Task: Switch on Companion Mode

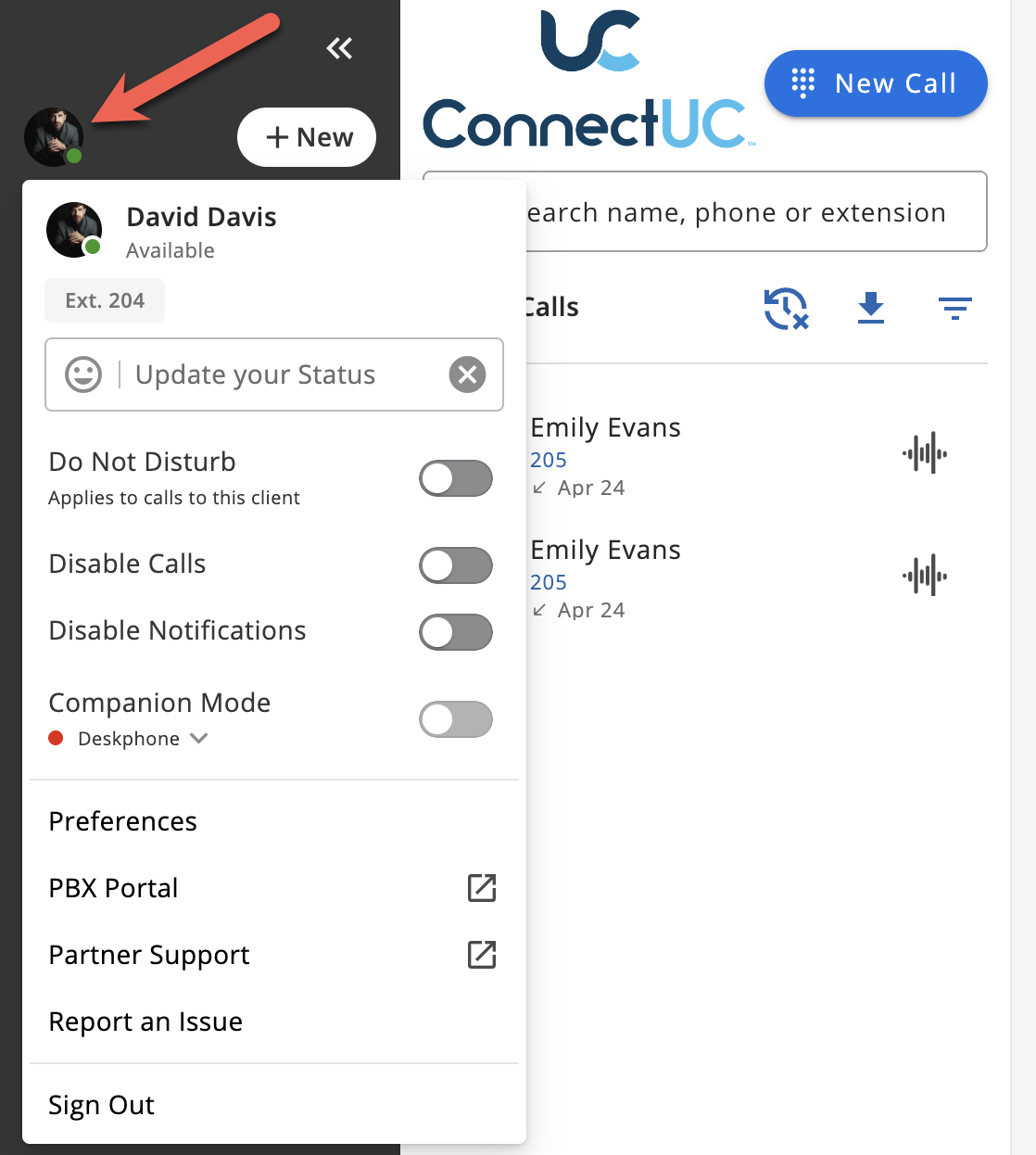Action: tap(455, 719)
